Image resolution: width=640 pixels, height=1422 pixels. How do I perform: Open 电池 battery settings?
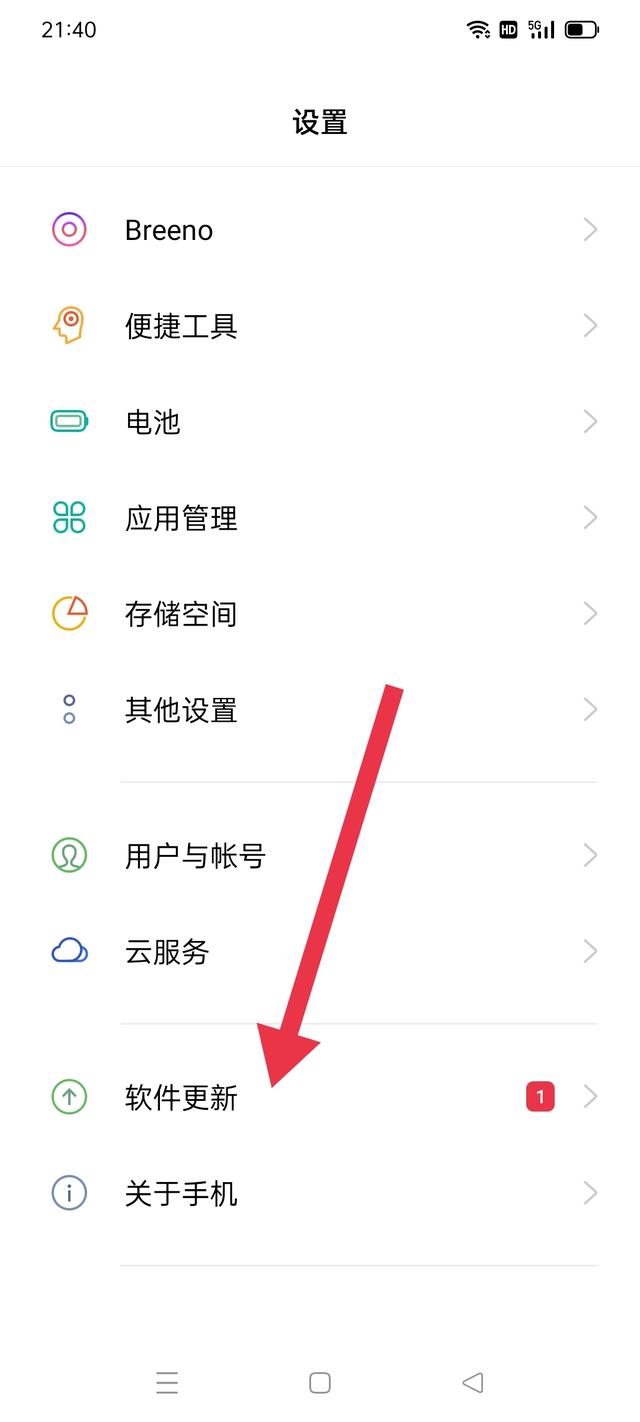coord(320,422)
